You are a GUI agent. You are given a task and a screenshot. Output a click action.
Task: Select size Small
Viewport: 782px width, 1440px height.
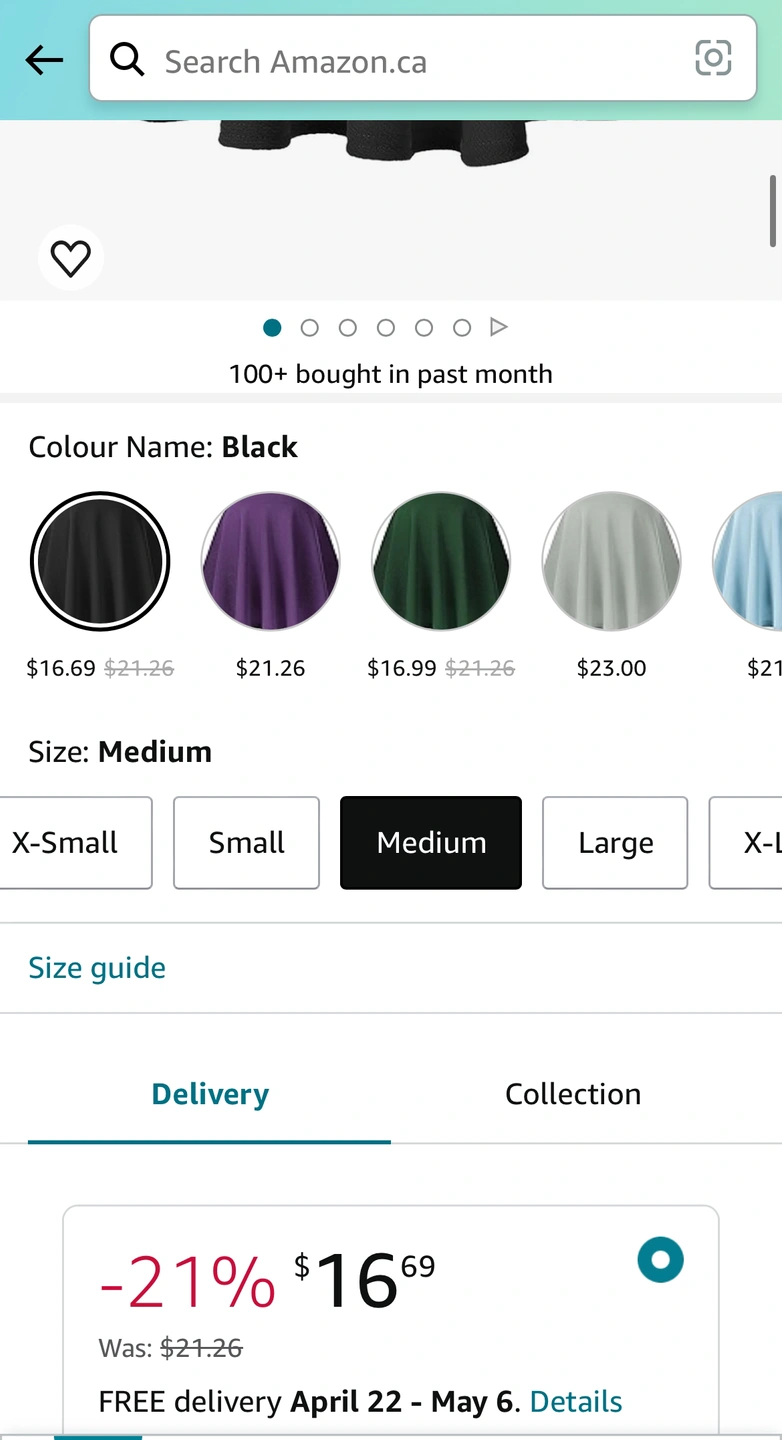coord(246,843)
